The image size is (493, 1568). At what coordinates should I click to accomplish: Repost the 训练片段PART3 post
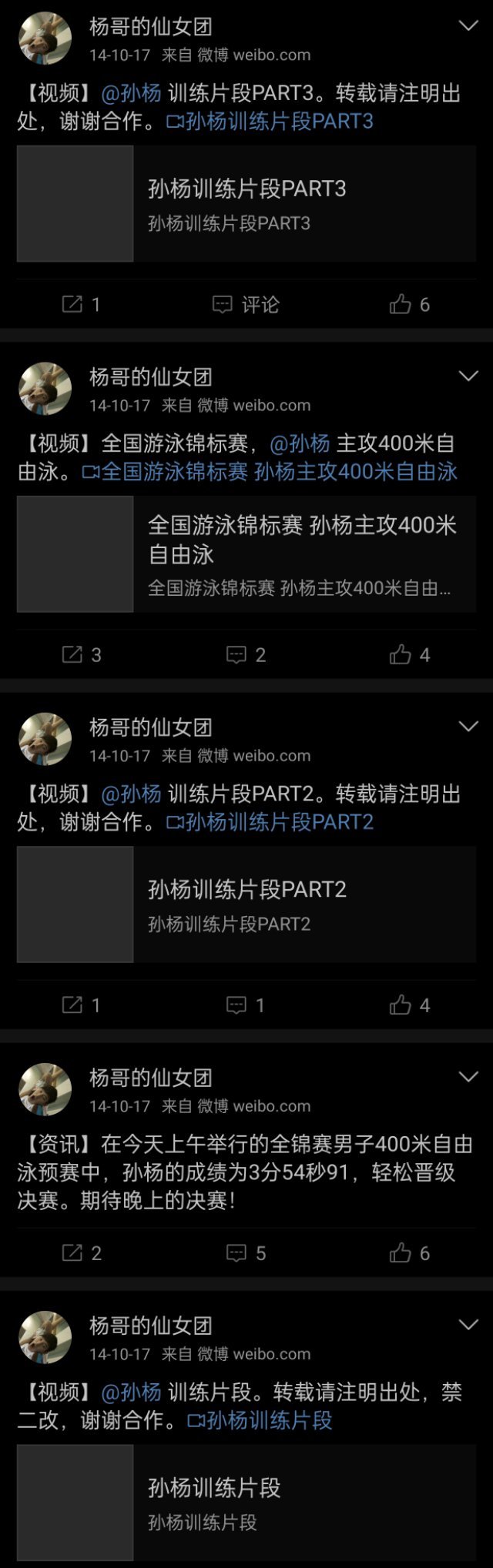tap(81, 305)
